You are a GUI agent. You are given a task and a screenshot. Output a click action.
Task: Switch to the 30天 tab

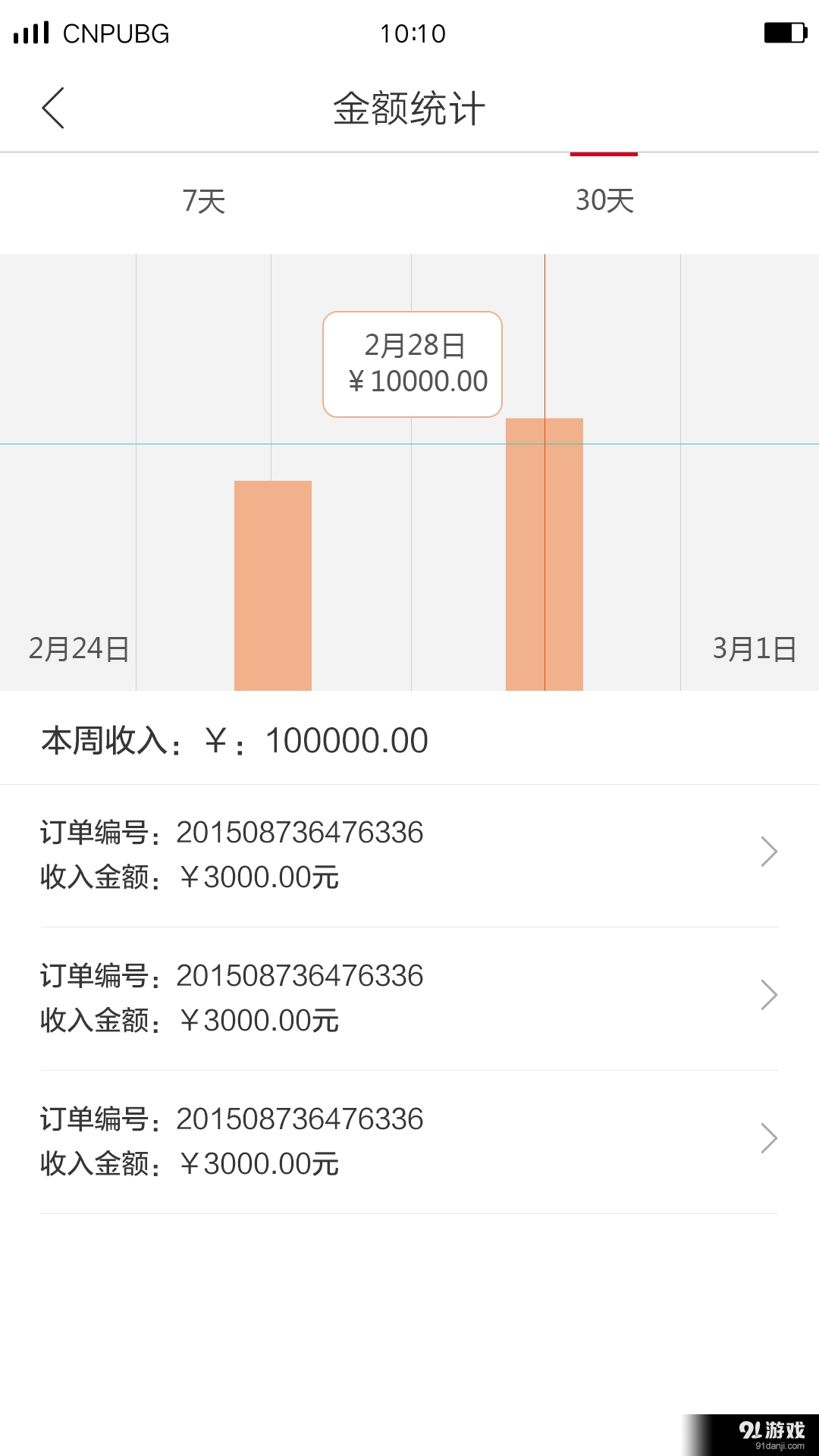tap(604, 201)
